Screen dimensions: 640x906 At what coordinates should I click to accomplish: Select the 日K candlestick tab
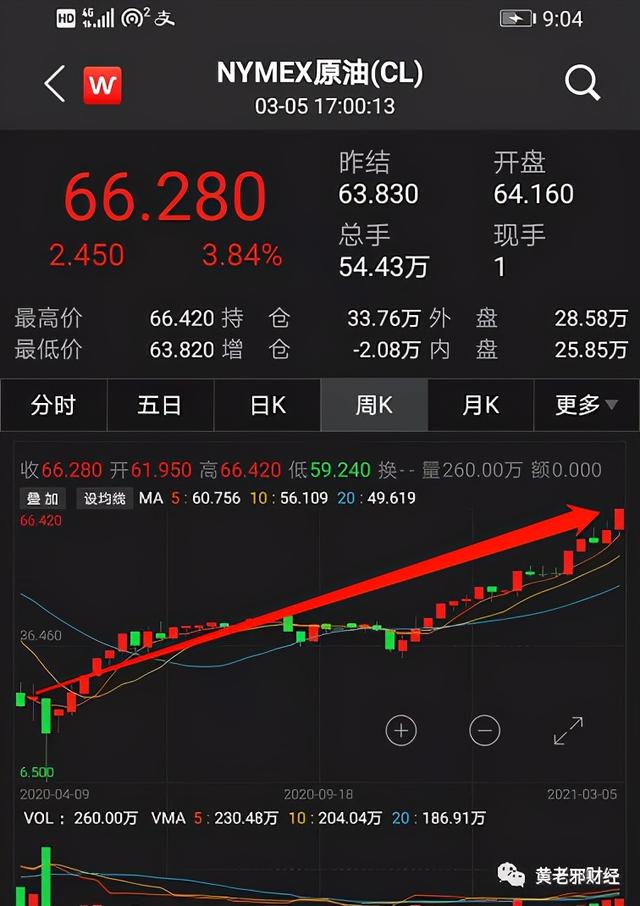(x=267, y=405)
